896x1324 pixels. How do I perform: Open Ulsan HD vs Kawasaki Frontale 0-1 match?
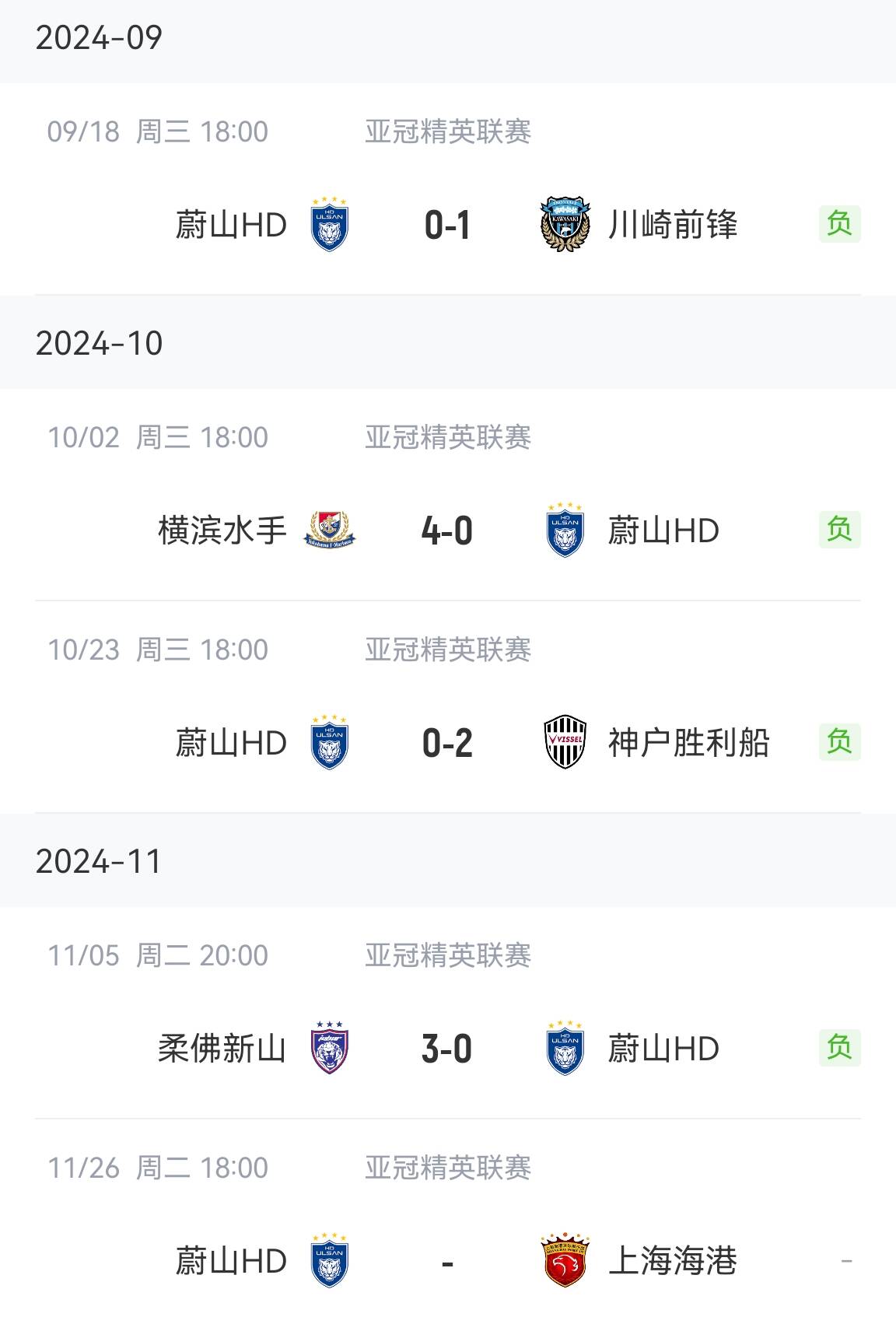(447, 225)
